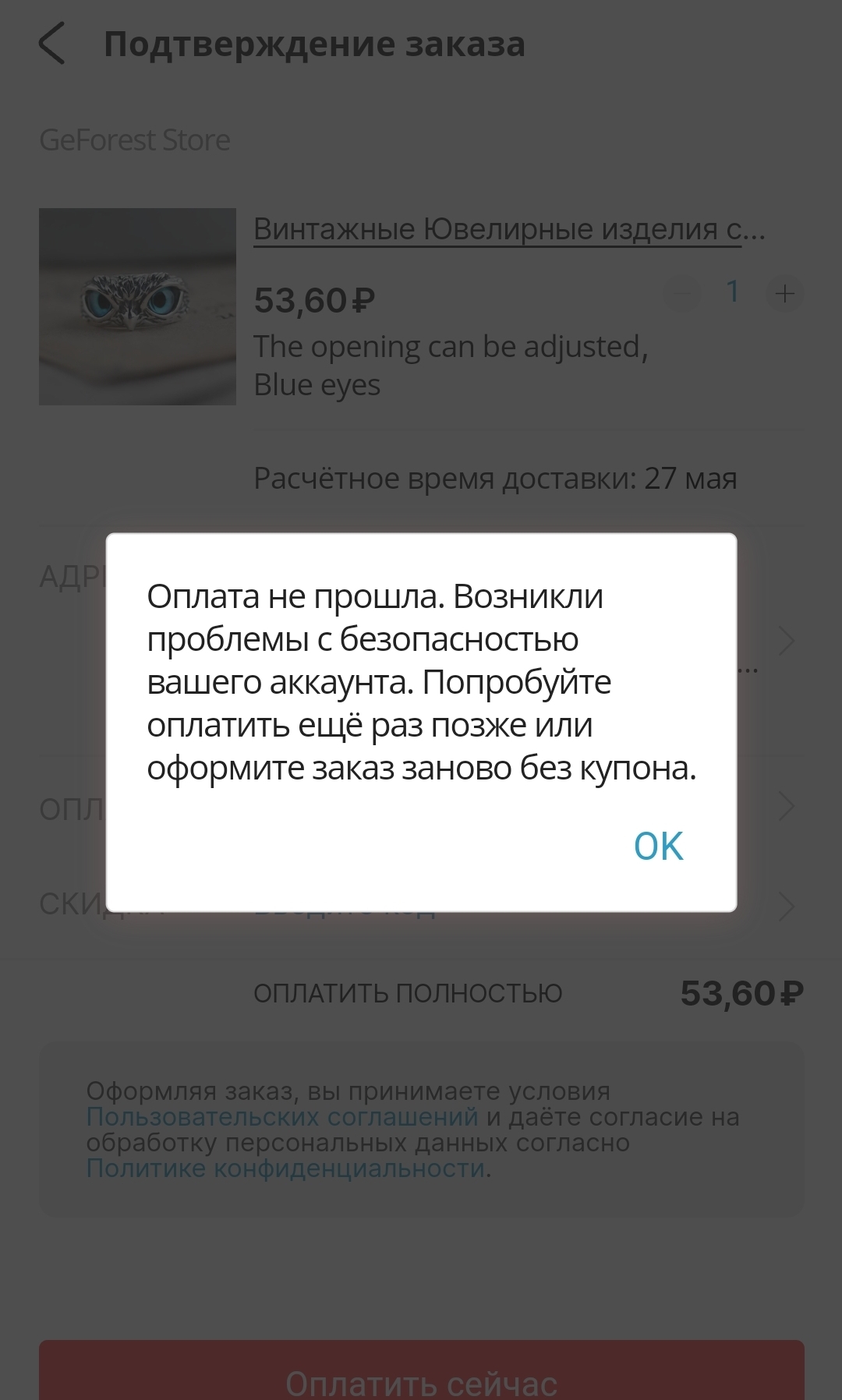The image size is (842, 1400).
Task: Open the Privacy Policy link
Action: pyautogui.click(x=285, y=1168)
